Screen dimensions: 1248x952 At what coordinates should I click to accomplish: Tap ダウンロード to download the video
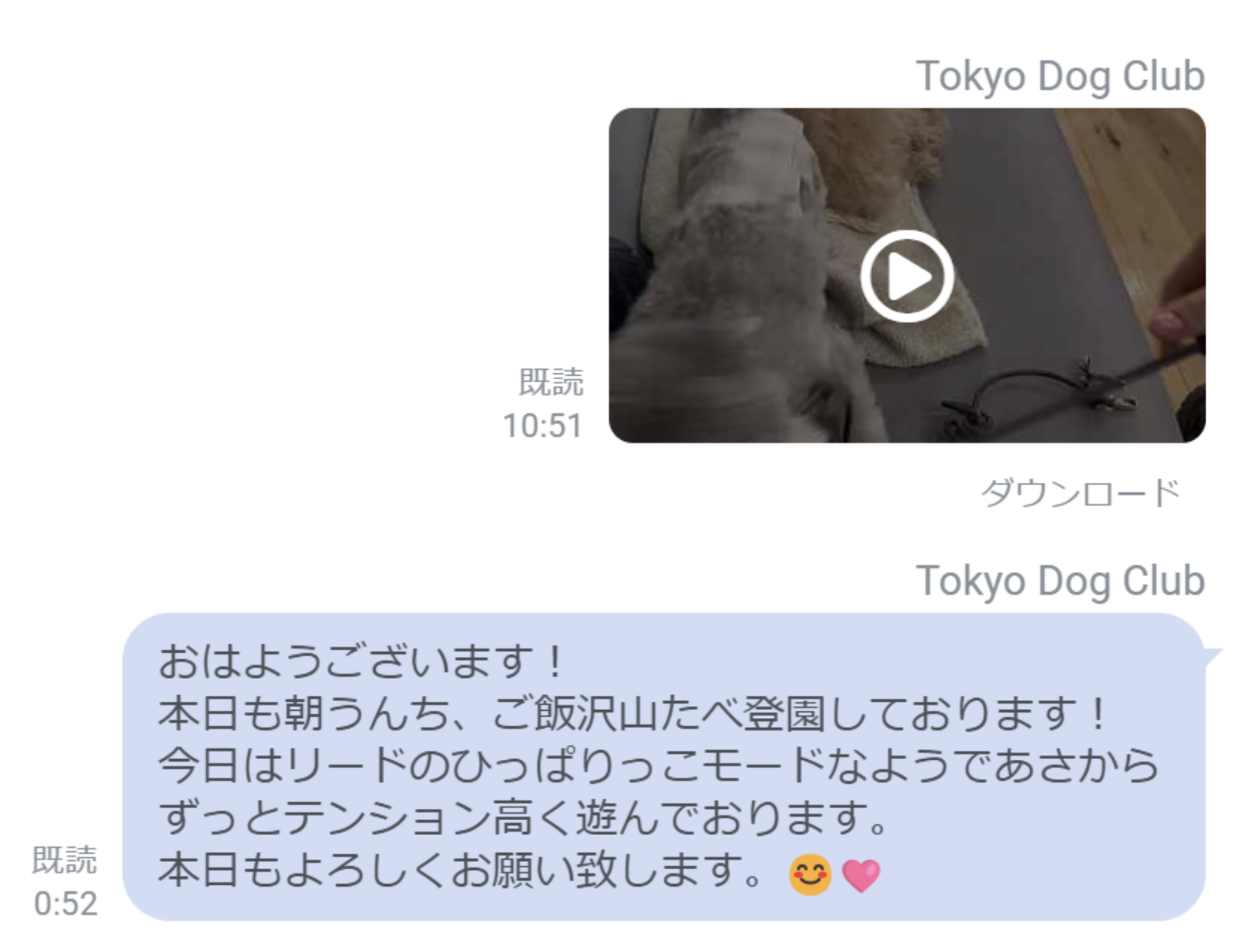[1081, 493]
